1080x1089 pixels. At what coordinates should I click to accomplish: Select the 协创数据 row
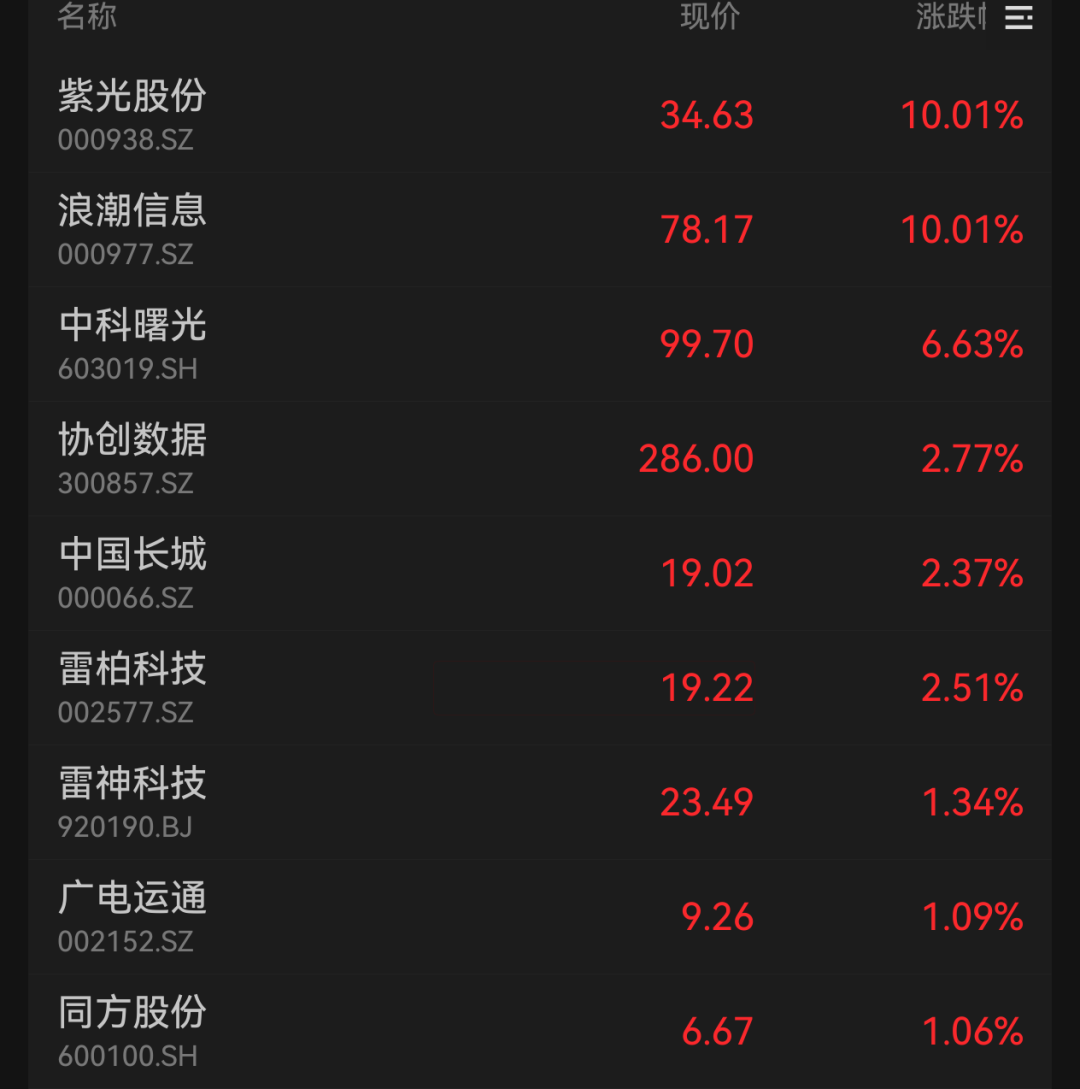click(540, 459)
